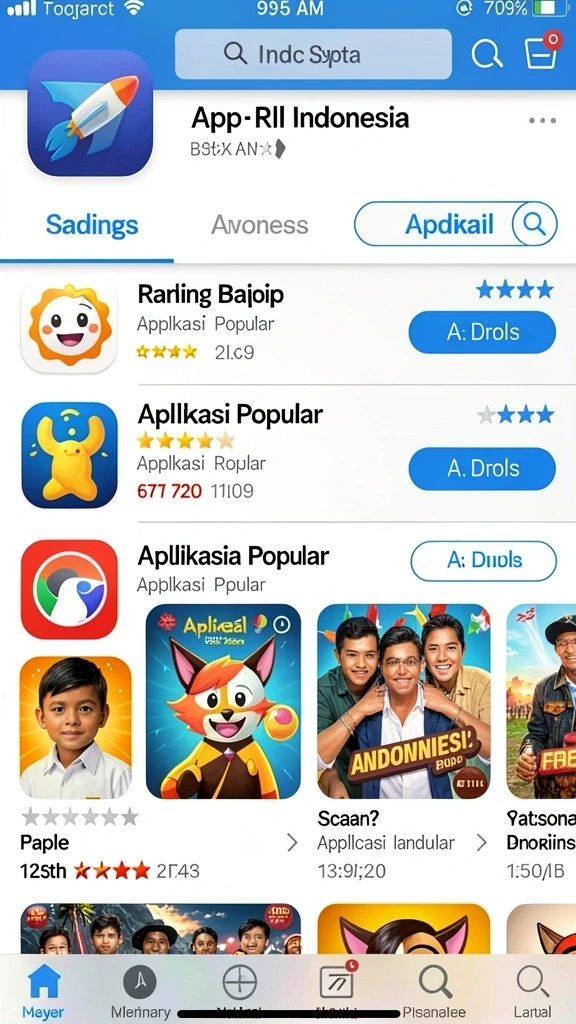Switch to the Sadings tab
Screen dimensions: 576x1024
[92, 225]
